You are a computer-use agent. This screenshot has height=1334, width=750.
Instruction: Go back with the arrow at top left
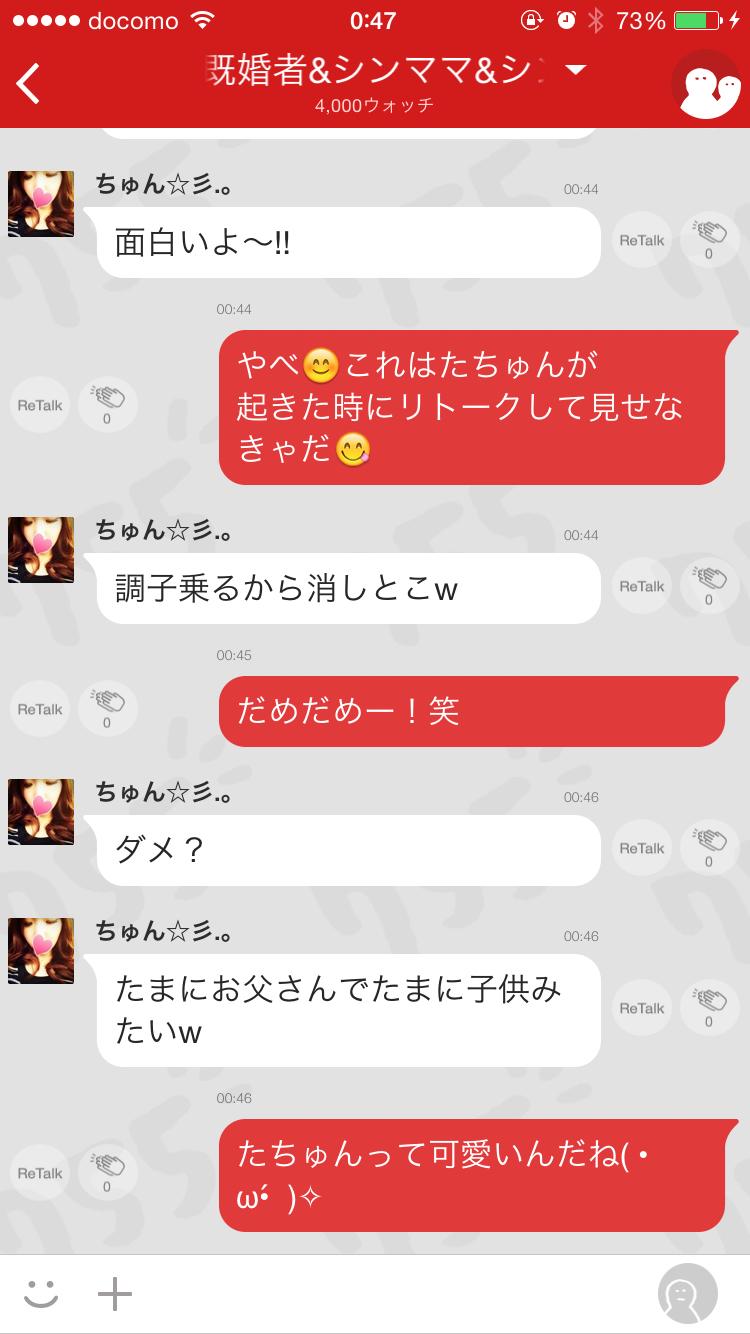click(x=27, y=84)
